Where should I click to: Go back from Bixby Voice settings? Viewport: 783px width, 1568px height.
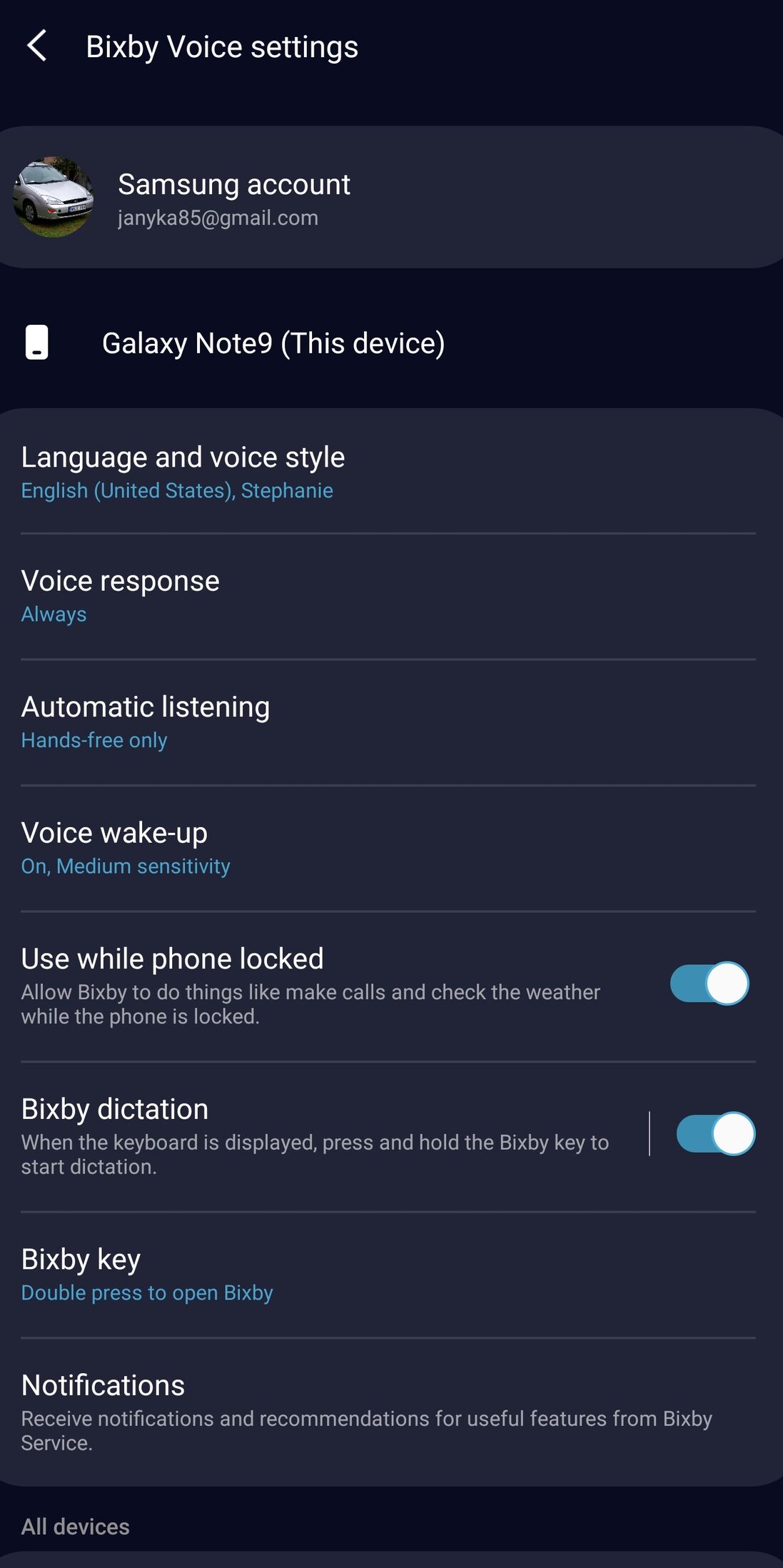37,46
